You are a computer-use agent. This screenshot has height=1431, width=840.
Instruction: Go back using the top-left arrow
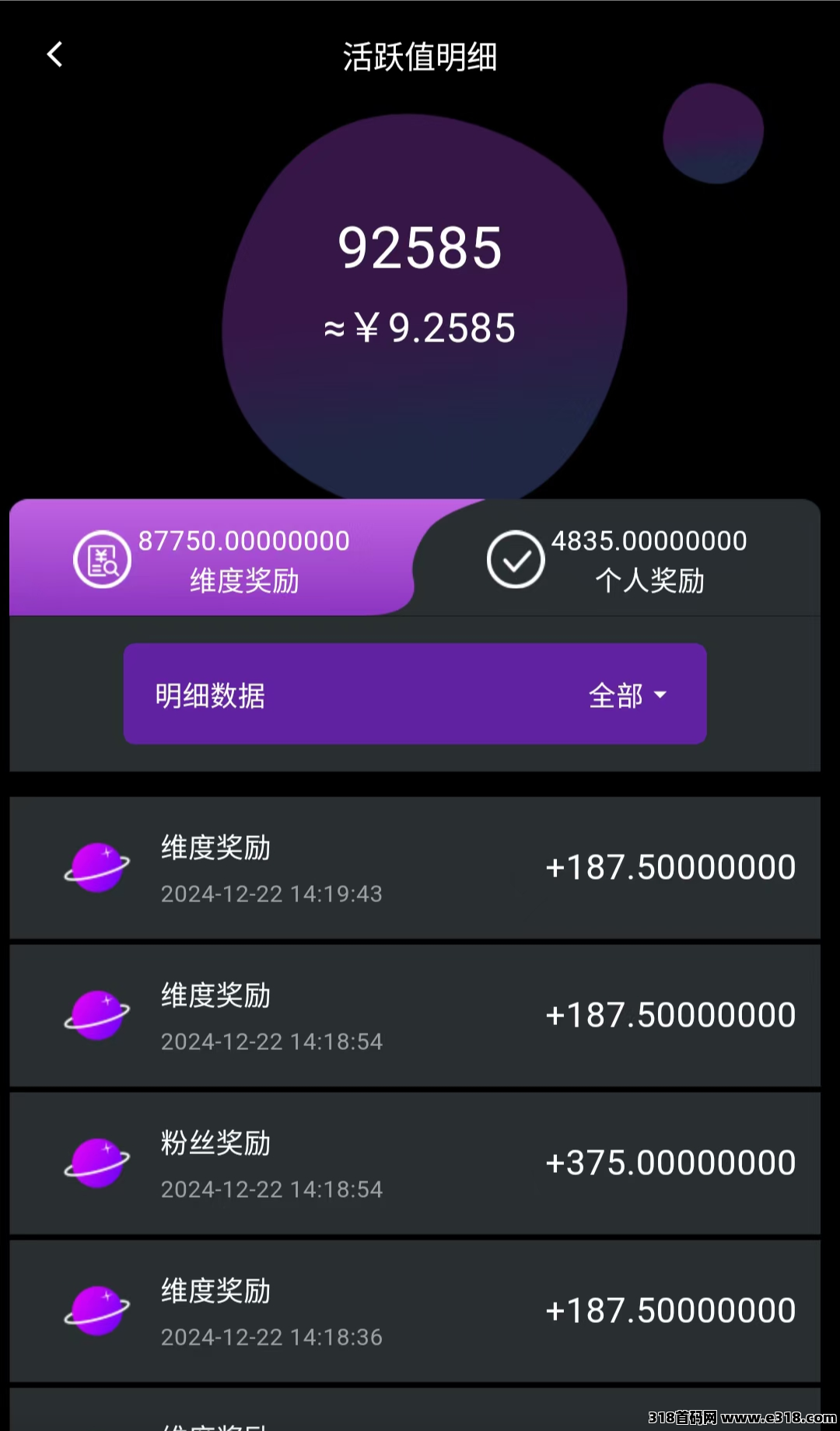(54, 54)
